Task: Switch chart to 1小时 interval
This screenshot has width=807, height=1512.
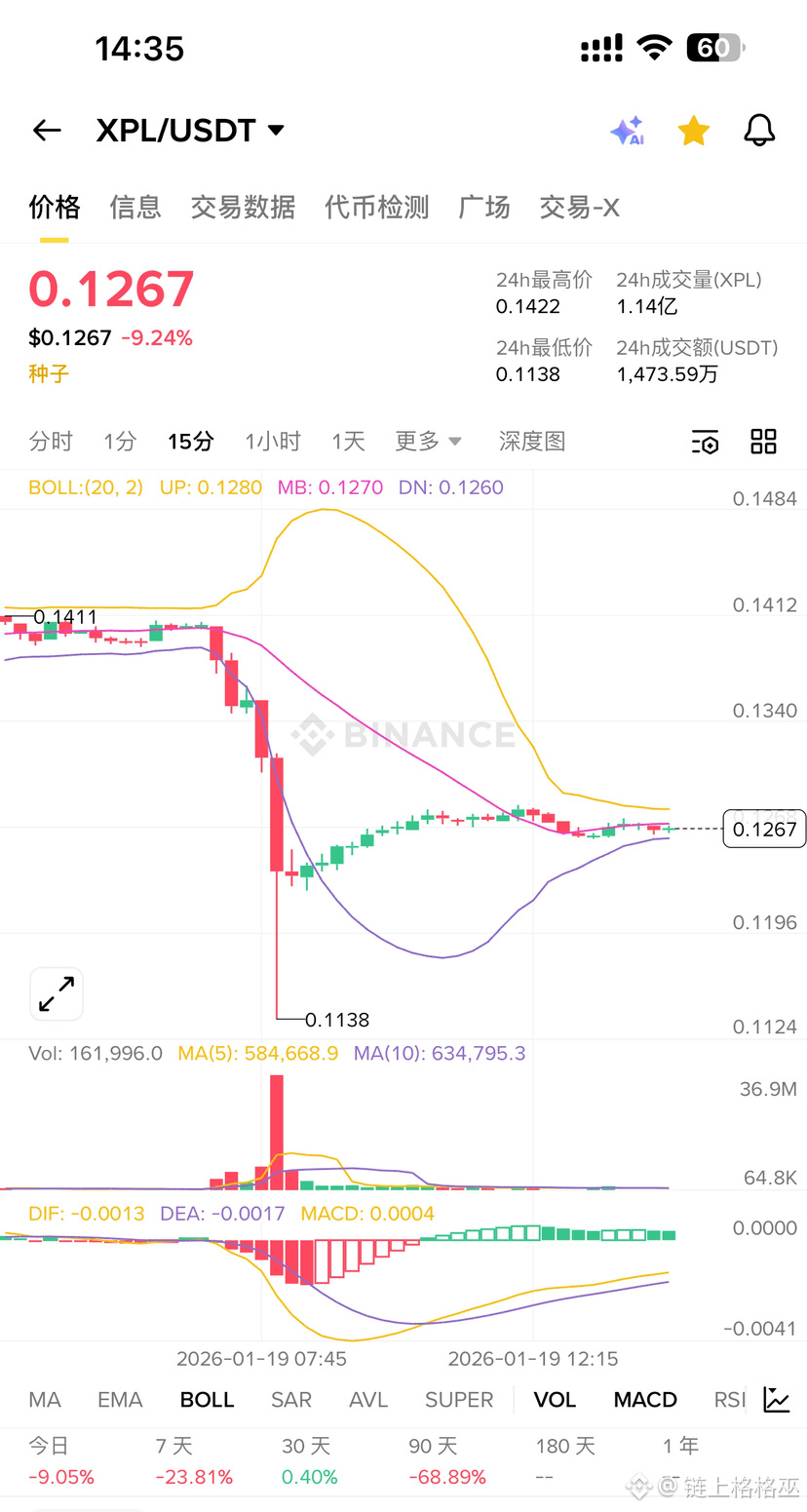Action: 272,442
